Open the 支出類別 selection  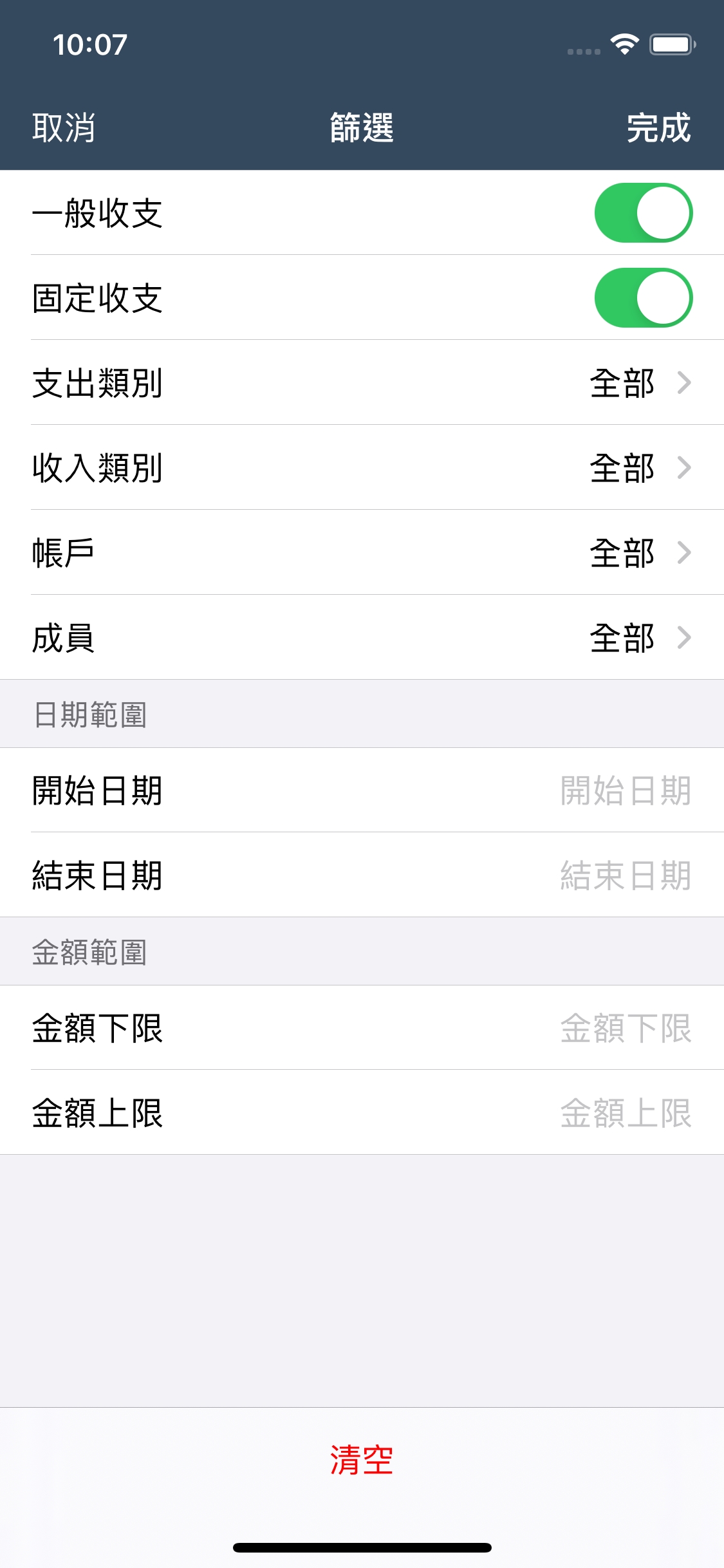pos(362,383)
